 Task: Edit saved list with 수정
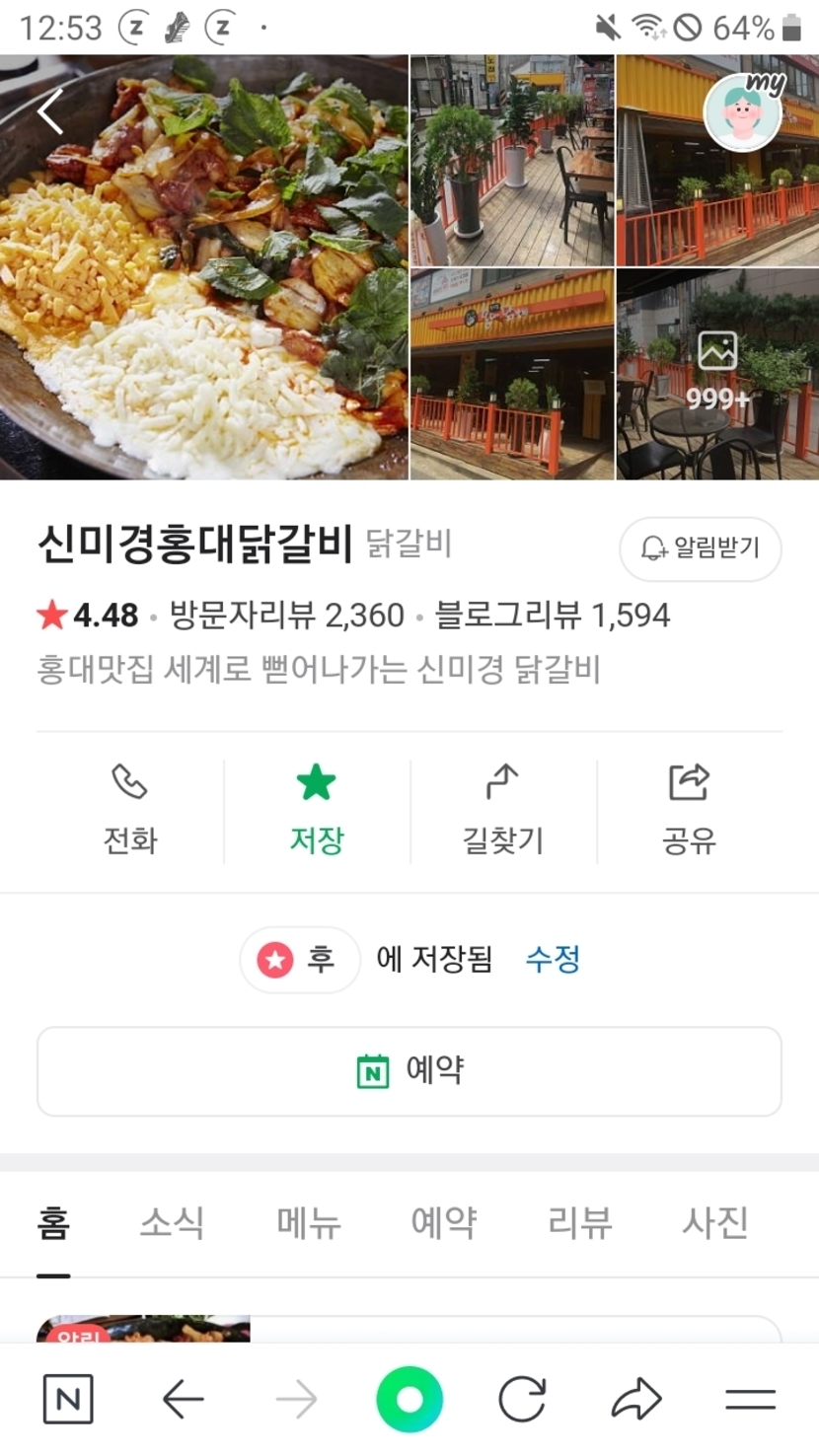pyautogui.click(x=553, y=959)
